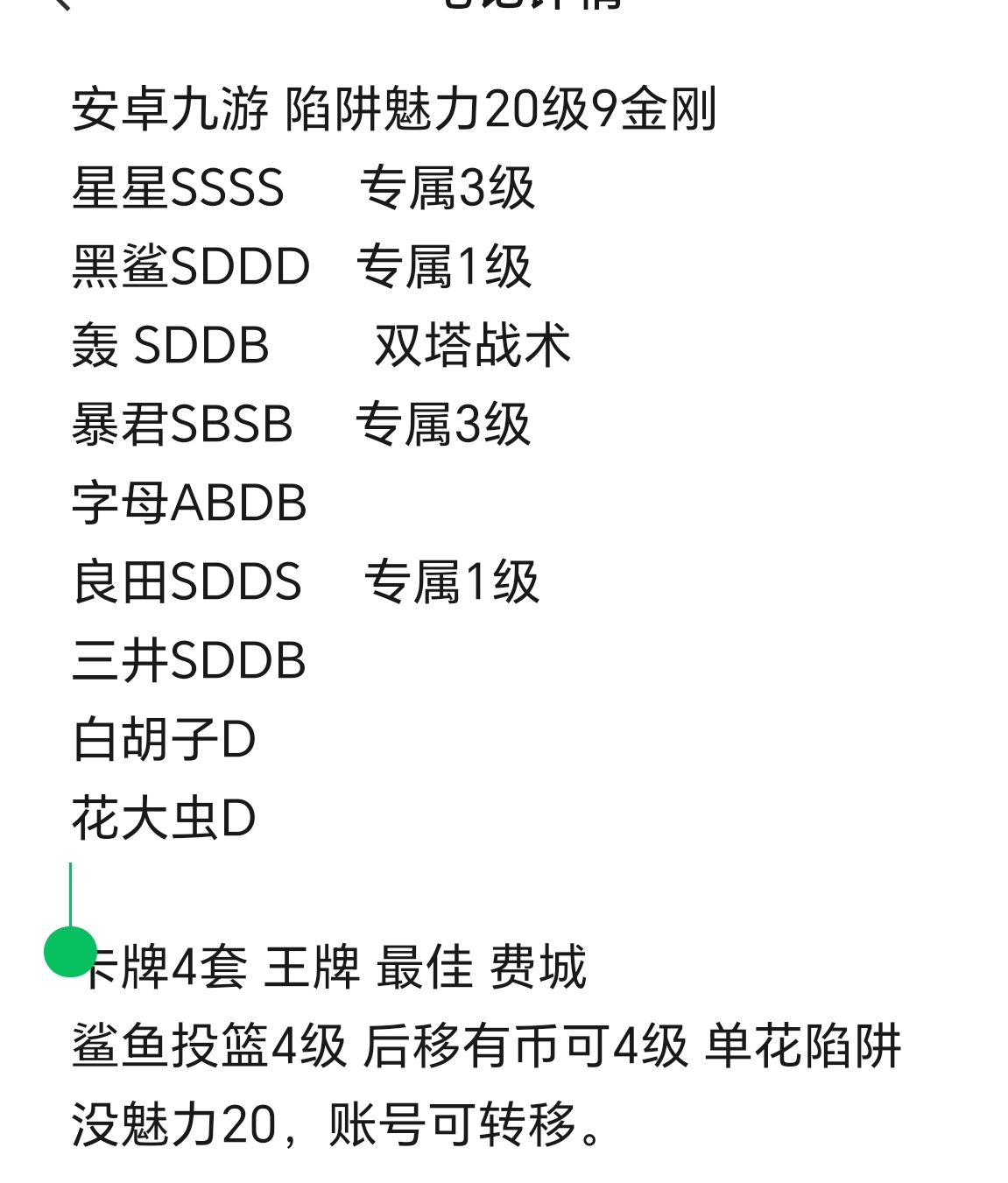The width and height of the screenshot is (1008, 1183).
Task: Tap the green text cursor handle
Action: pyautogui.click(x=69, y=951)
